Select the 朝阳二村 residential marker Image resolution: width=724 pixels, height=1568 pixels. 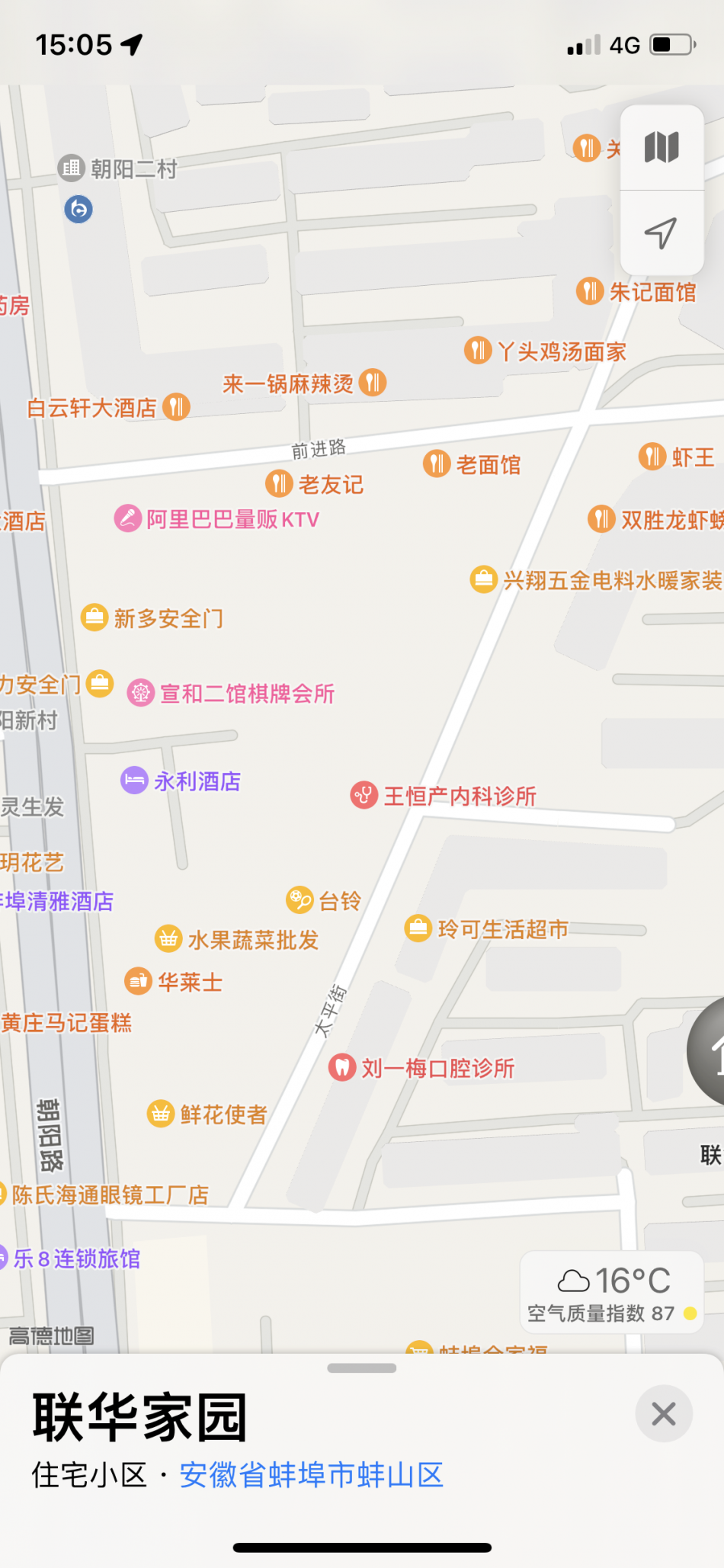pyautogui.click(x=71, y=167)
